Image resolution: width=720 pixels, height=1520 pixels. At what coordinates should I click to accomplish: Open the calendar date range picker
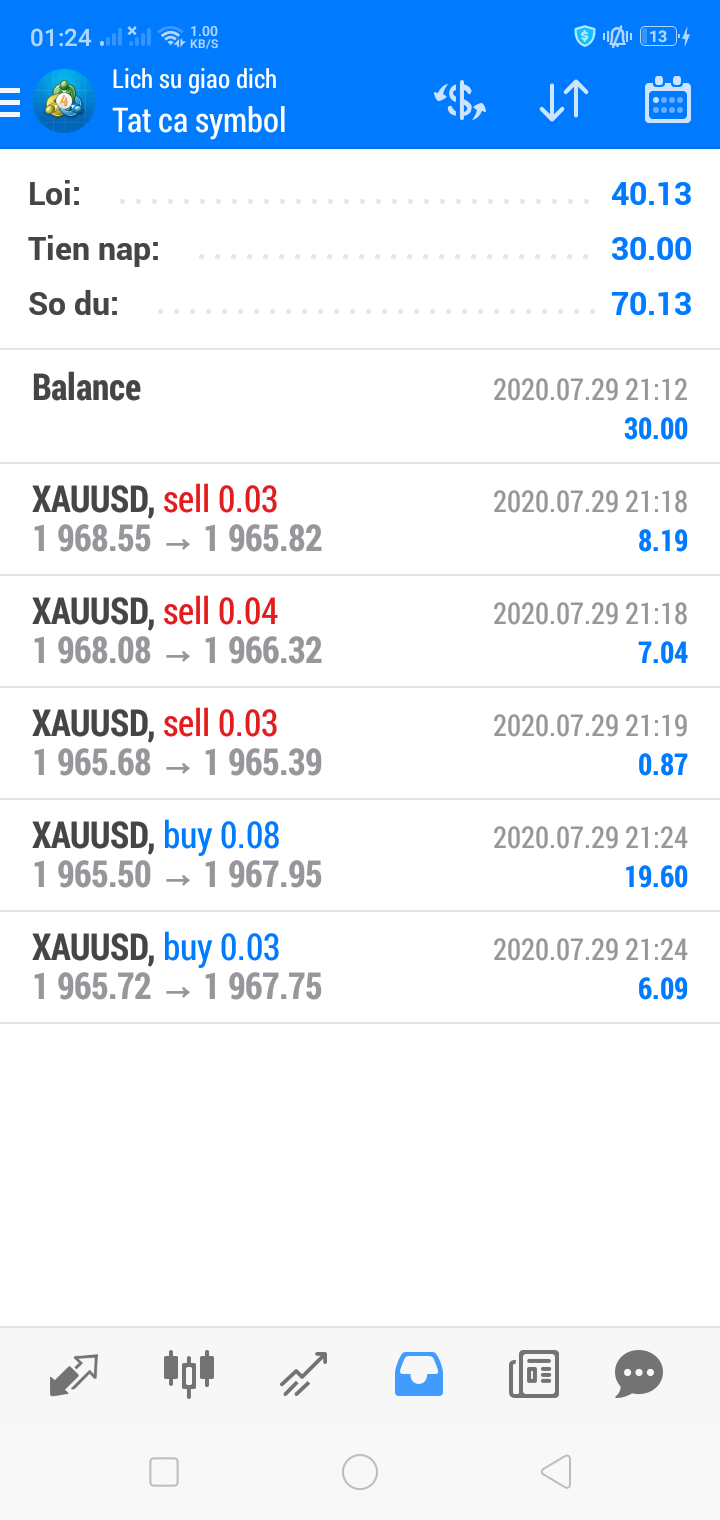coord(668,100)
